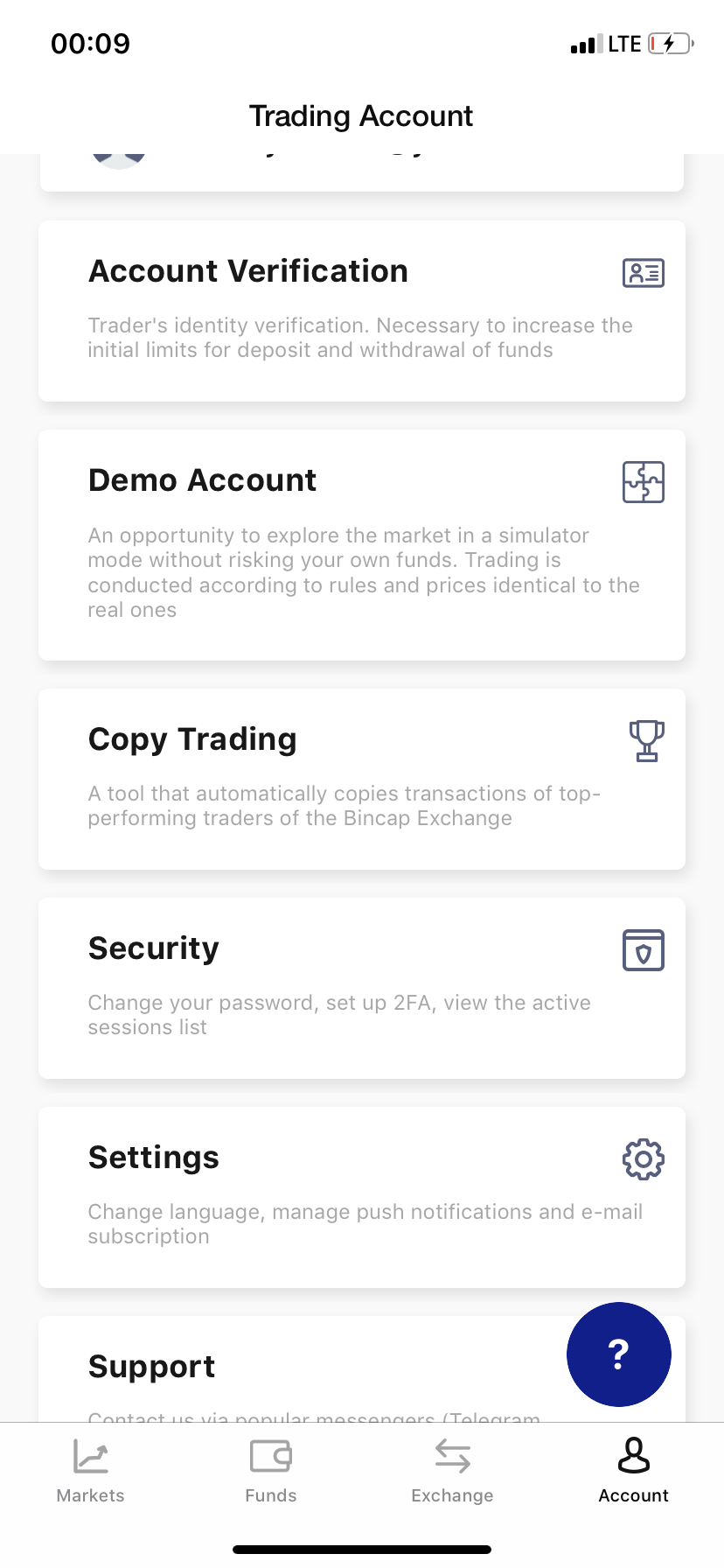Select the Copy Trading card
Screen dimensions: 724x1568
[x=361, y=779]
